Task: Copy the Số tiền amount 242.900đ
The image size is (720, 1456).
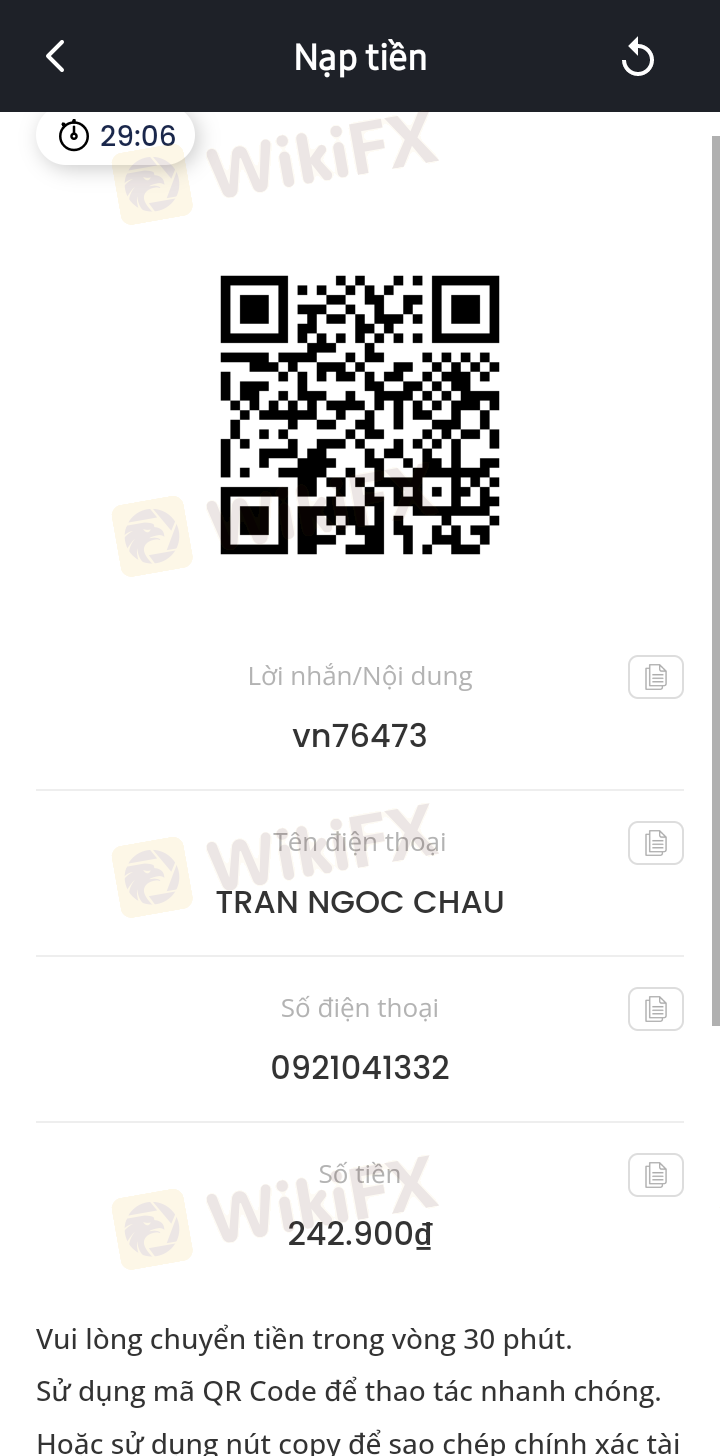Action: [x=656, y=1175]
